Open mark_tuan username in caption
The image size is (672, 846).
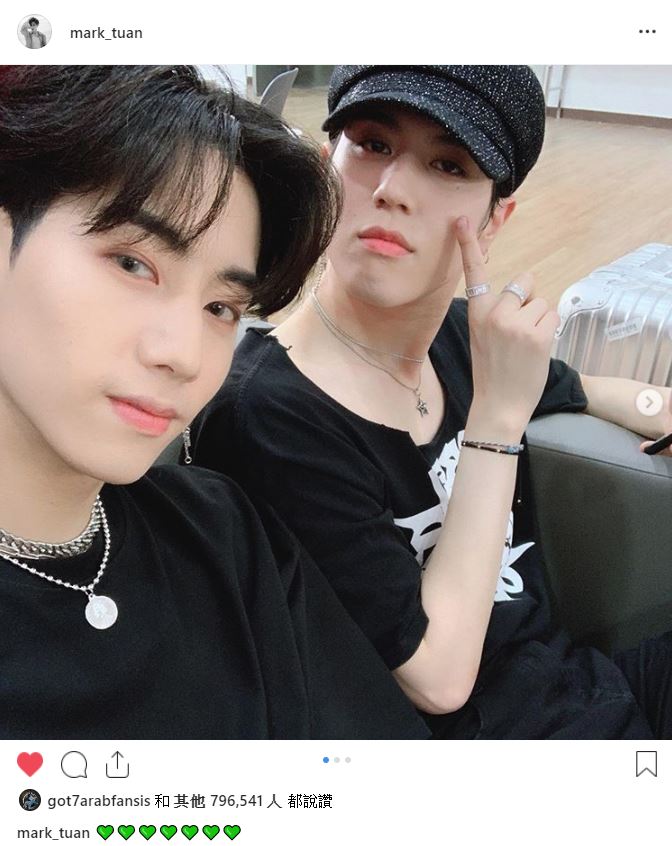(53, 832)
